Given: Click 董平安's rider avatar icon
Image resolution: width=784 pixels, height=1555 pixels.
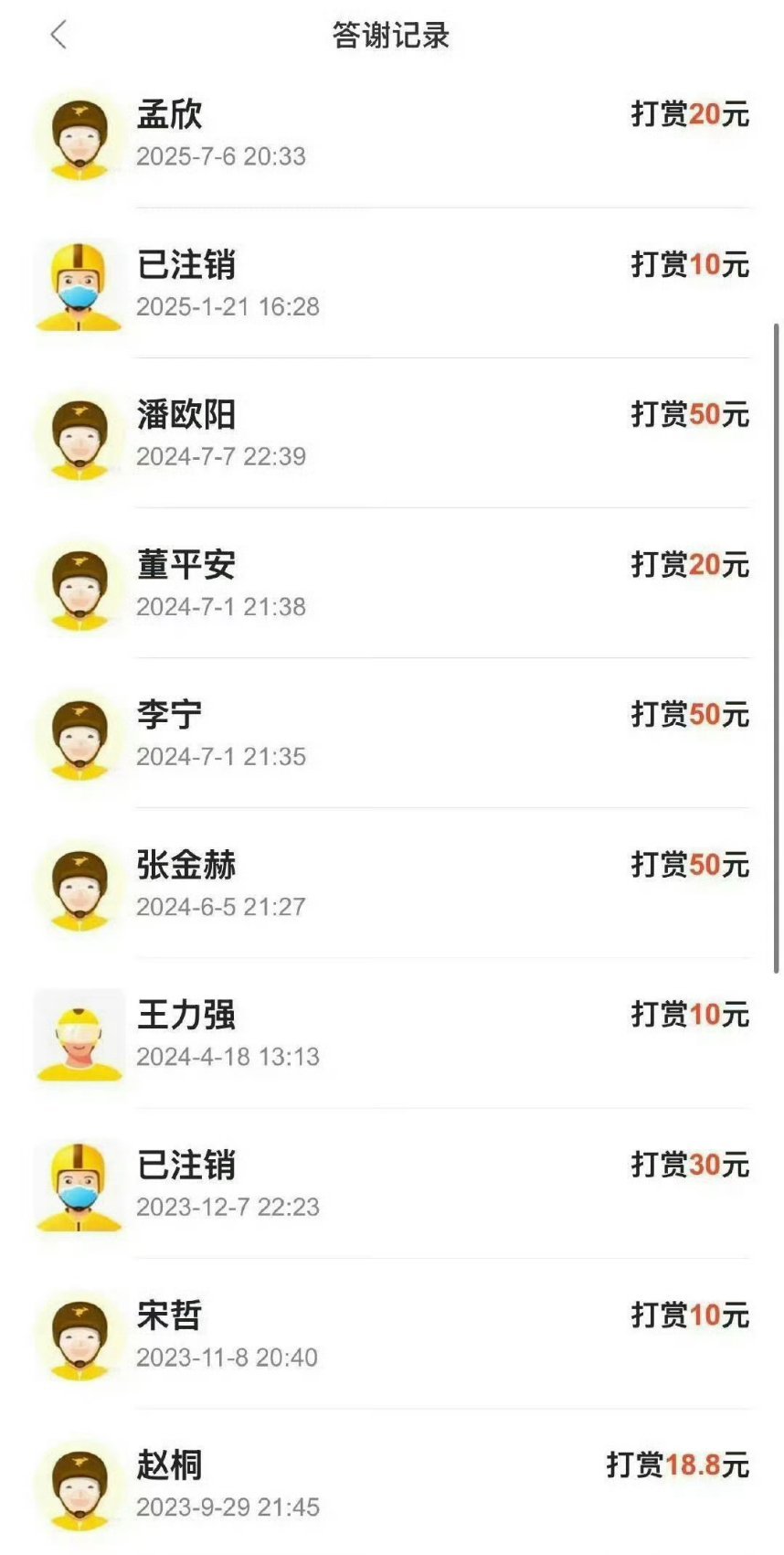Looking at the screenshot, I should pos(79,585).
